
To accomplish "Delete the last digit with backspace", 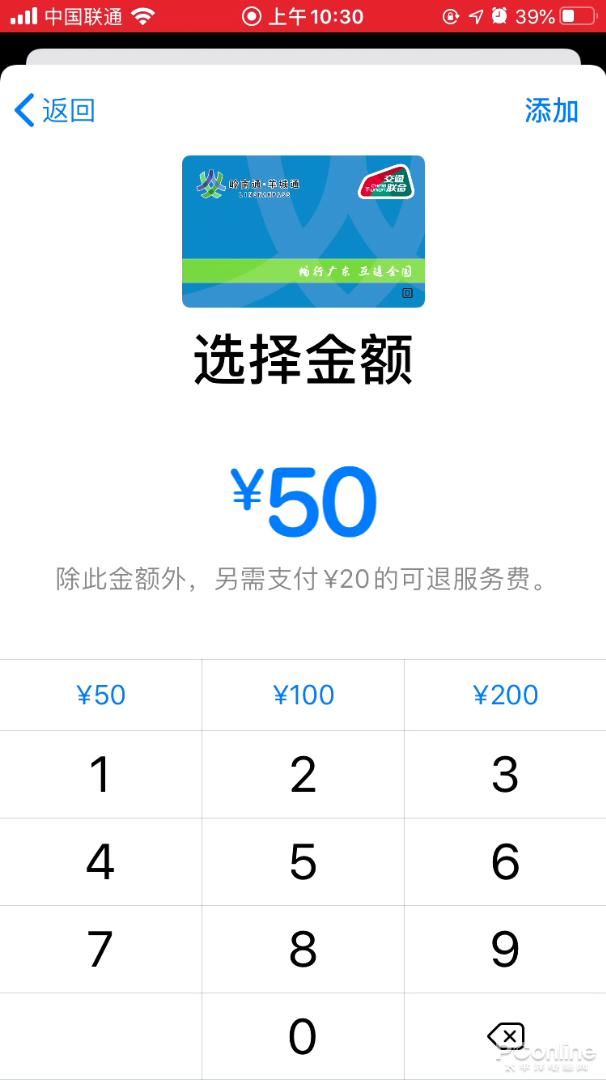I will click(x=506, y=1036).
